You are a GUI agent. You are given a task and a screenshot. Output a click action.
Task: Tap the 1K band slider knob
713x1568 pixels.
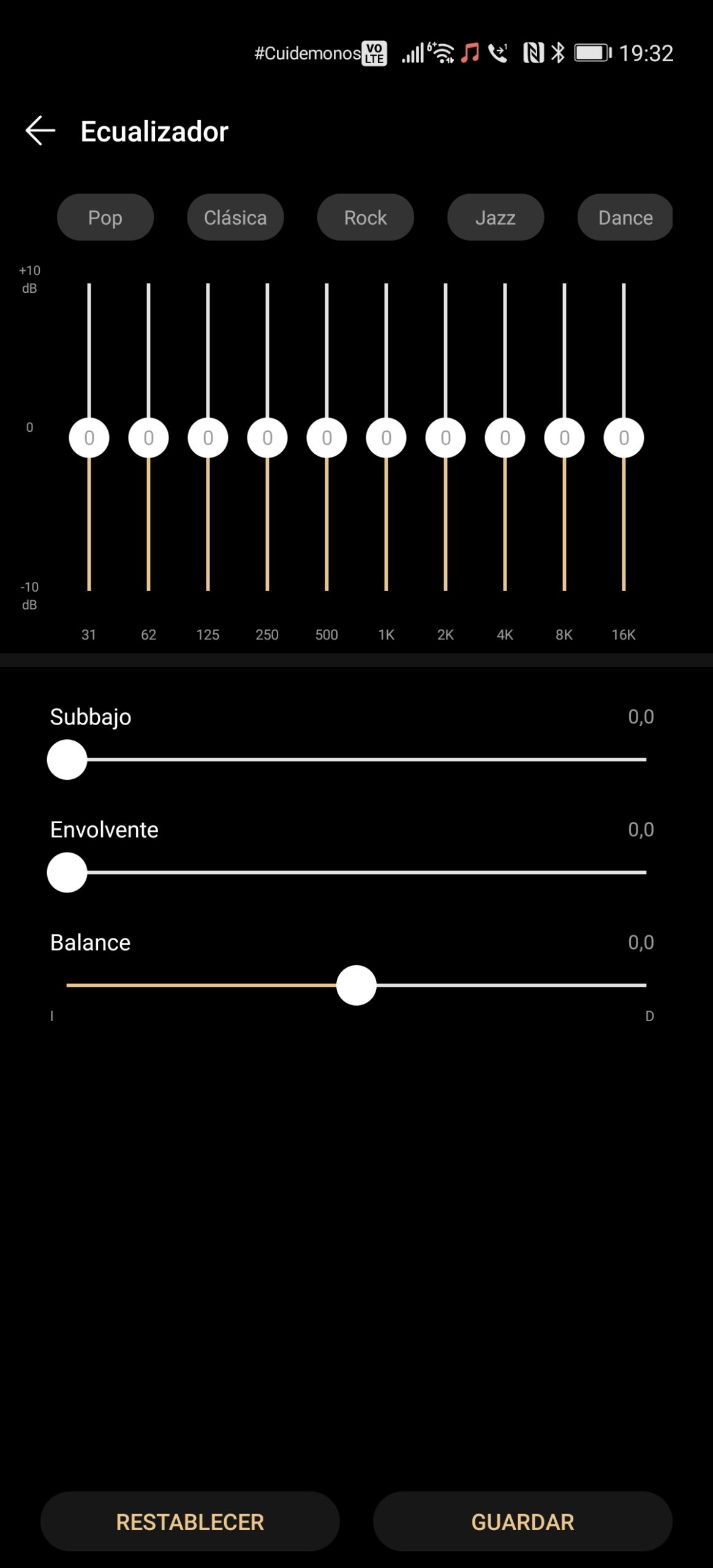click(387, 438)
